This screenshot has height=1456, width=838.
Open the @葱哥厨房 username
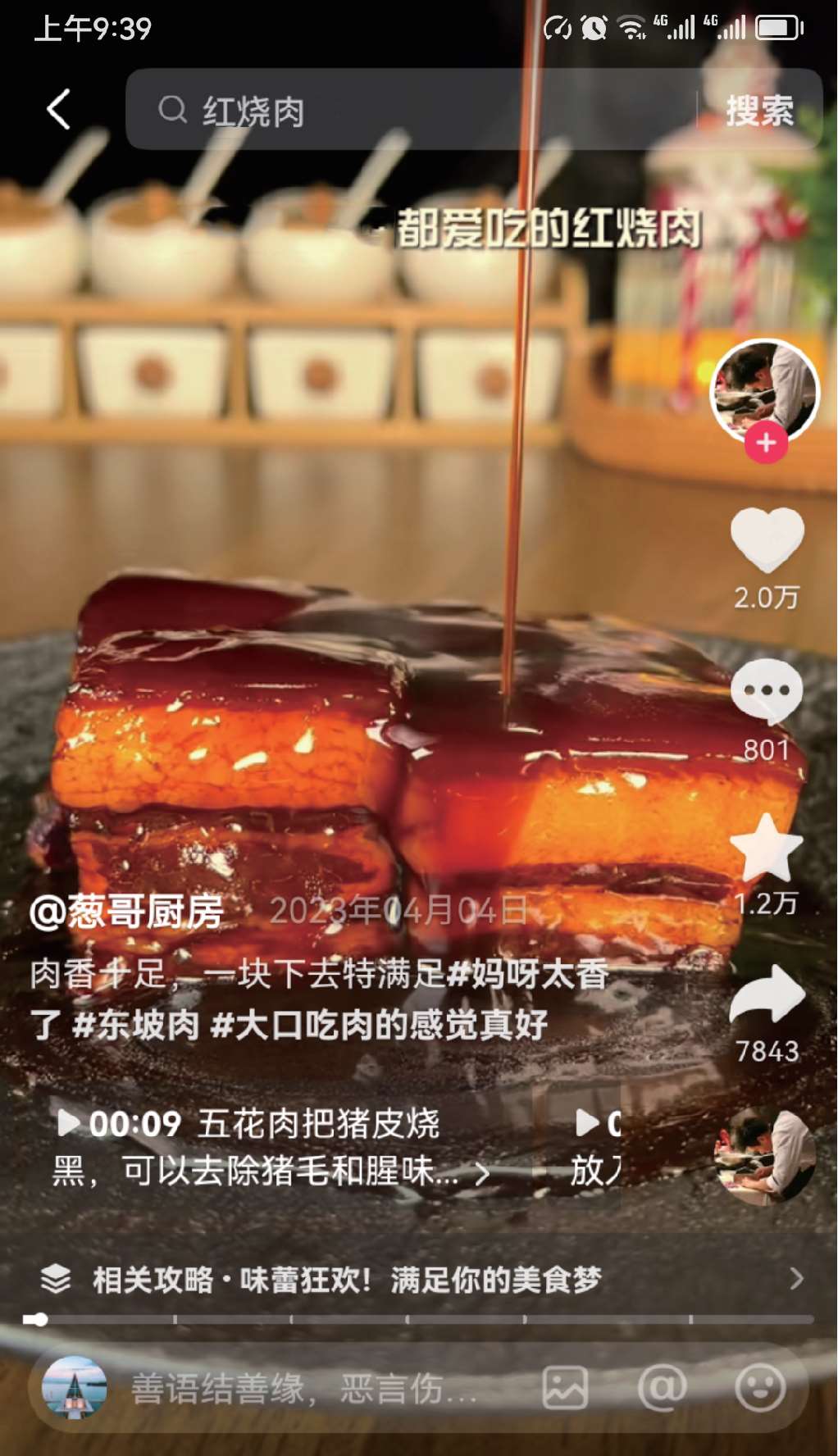127,911
